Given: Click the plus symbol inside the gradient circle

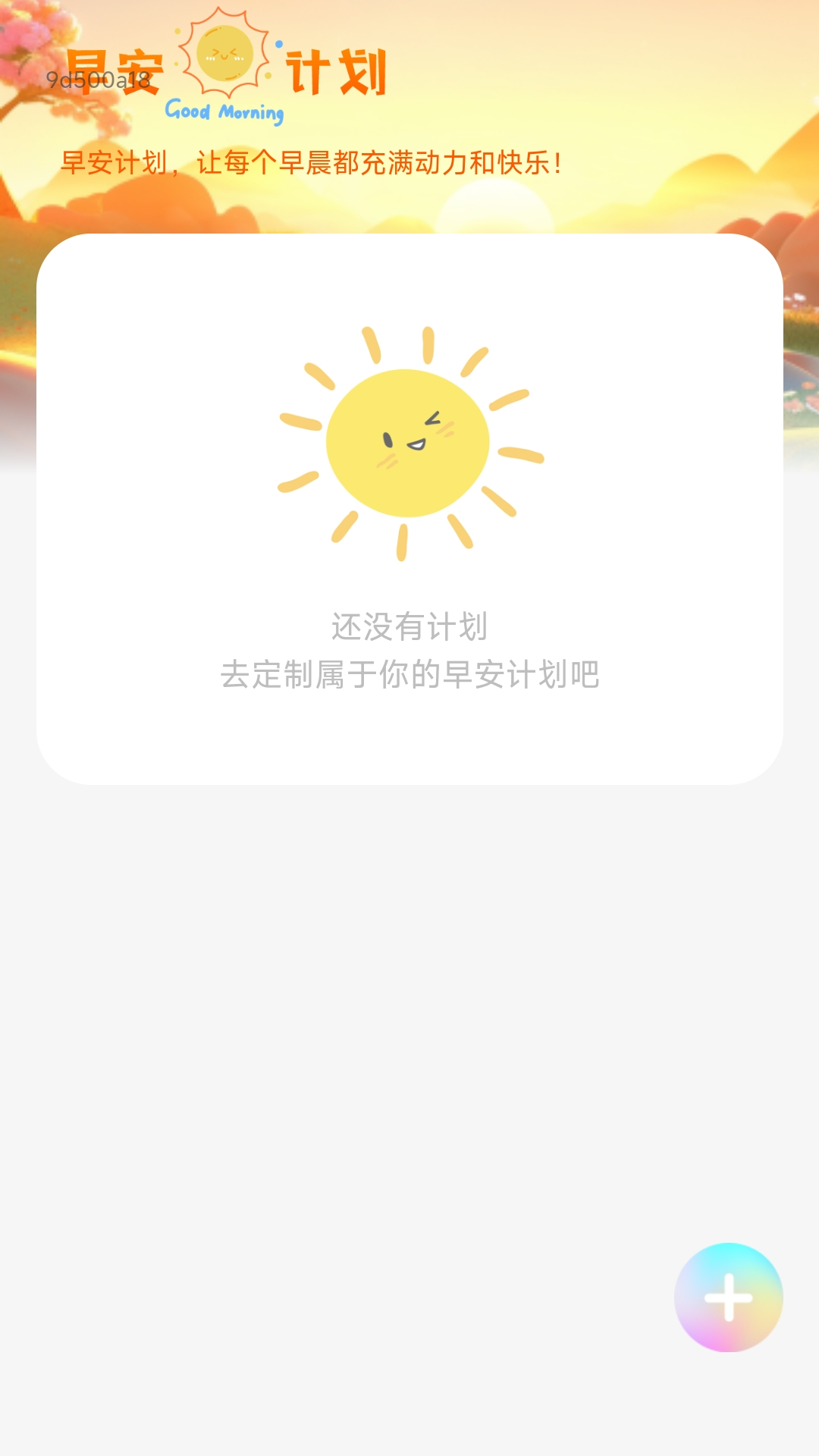Looking at the screenshot, I should point(730,1298).
